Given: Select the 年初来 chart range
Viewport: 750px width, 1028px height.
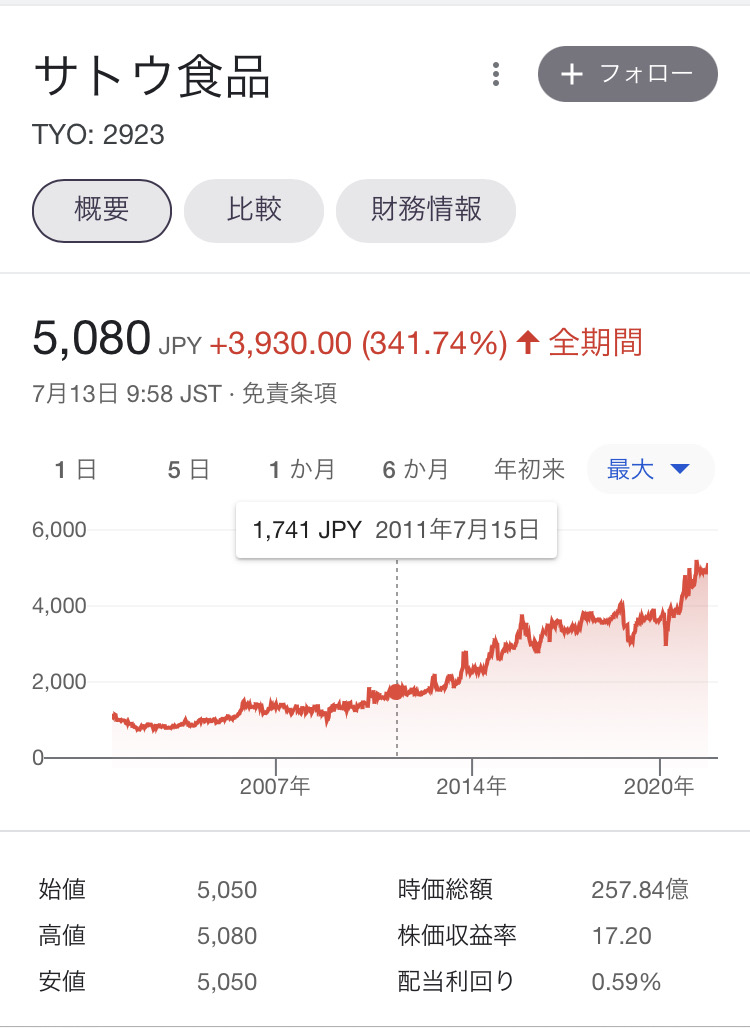Looking at the screenshot, I should pos(529,469).
